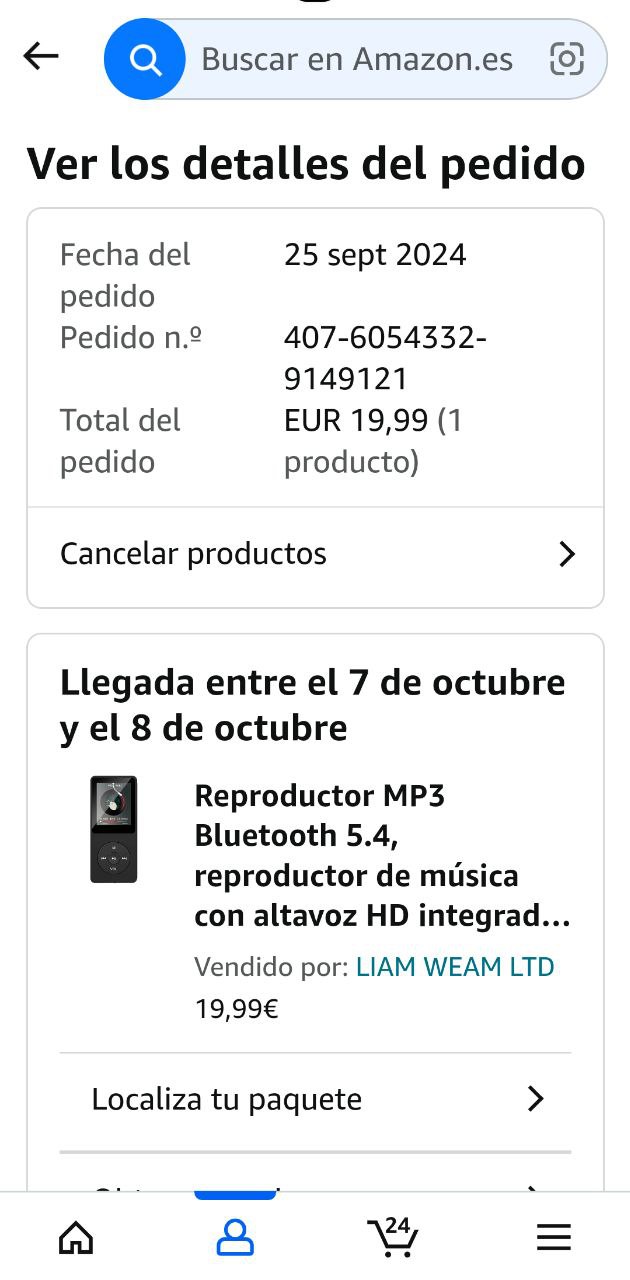Open the shopping cart with 24 items
The width and height of the screenshot is (630, 1280).
coord(393,1237)
